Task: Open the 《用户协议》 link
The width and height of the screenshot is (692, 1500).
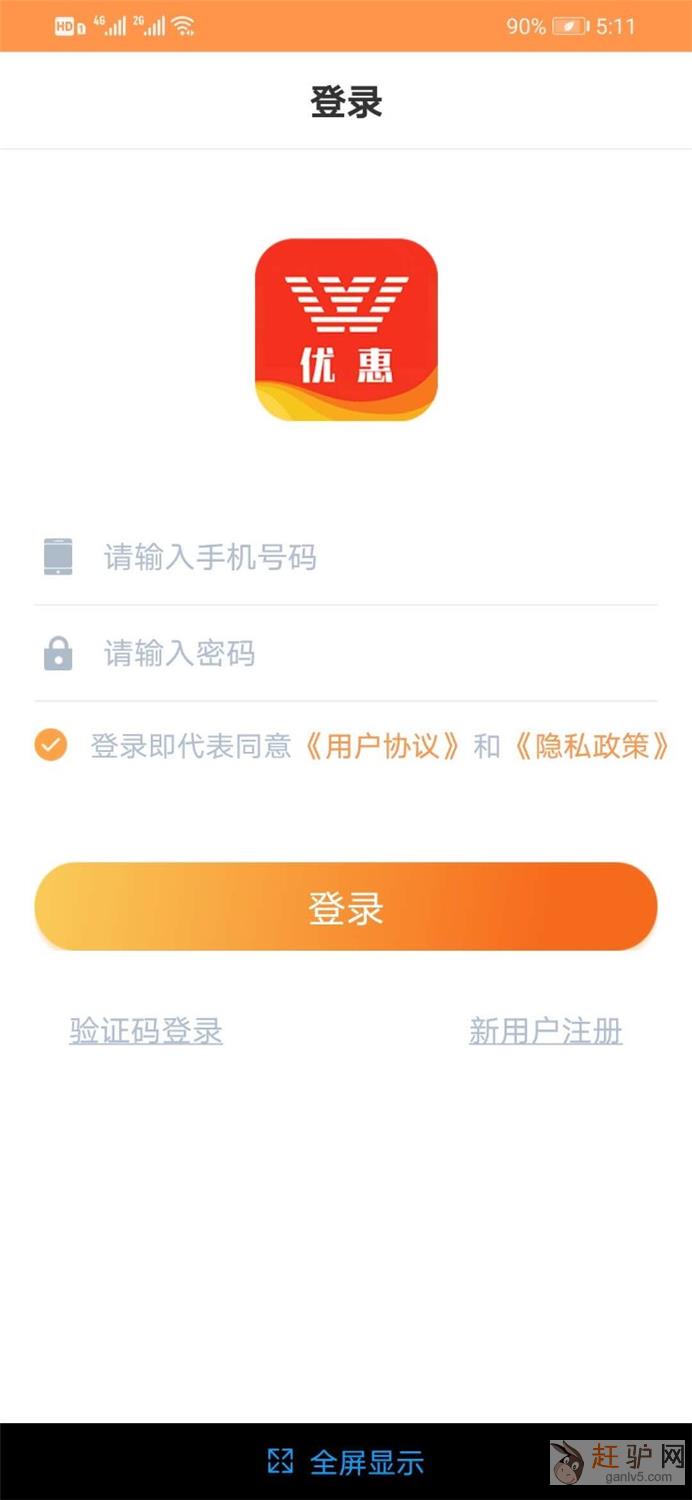Action: point(382,746)
